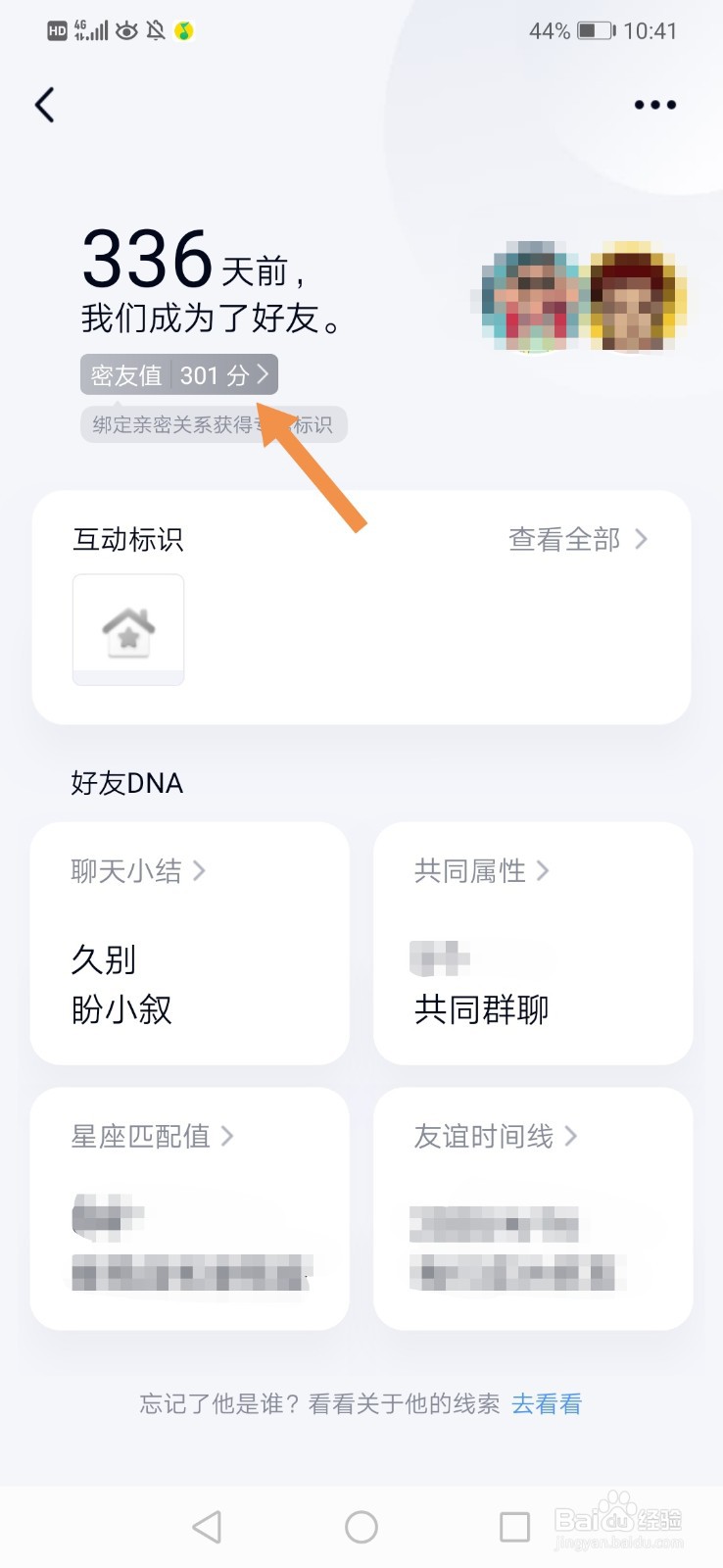The width and height of the screenshot is (723, 1568).
Task: Tap the 共同群聊 entry
Action: (x=480, y=1008)
